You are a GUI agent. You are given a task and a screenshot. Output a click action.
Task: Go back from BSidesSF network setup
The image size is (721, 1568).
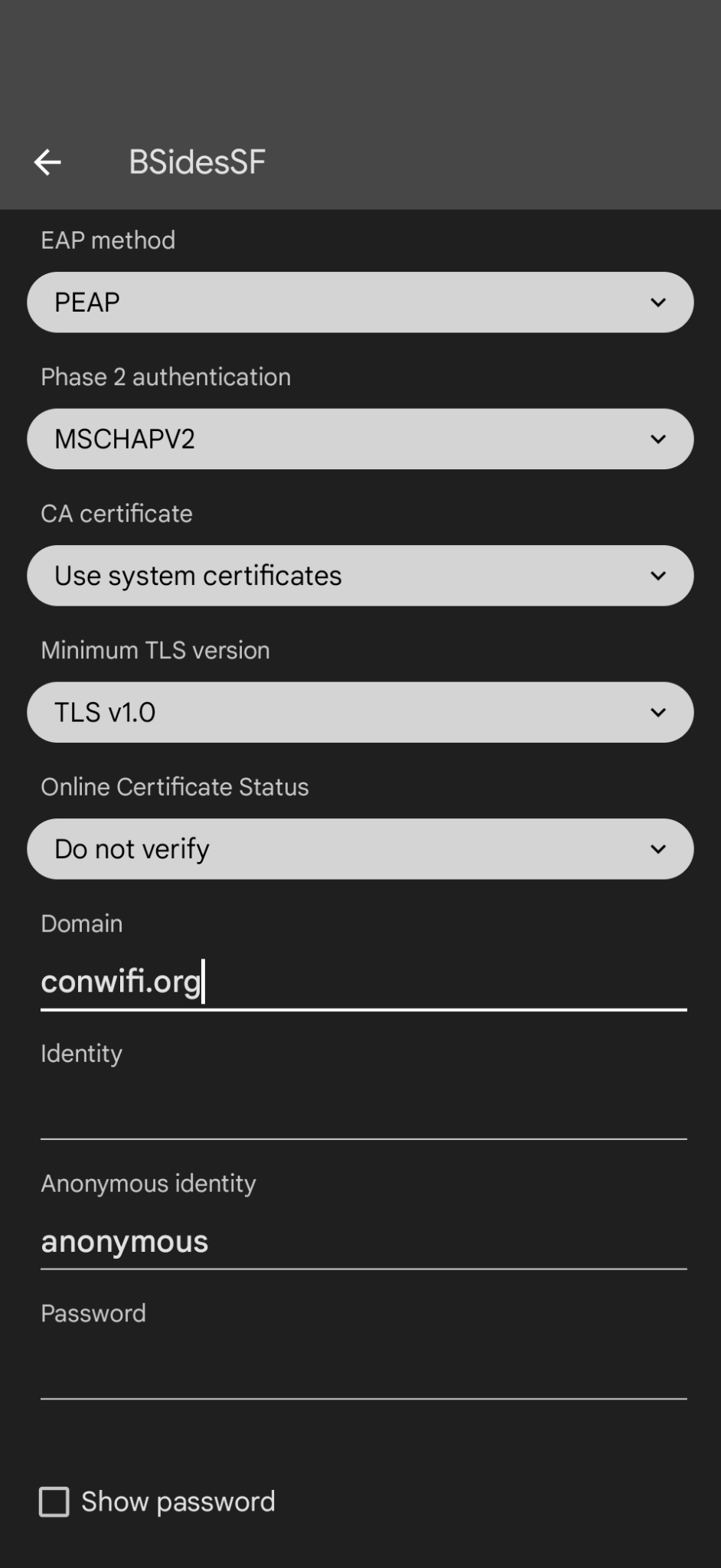pos(47,162)
